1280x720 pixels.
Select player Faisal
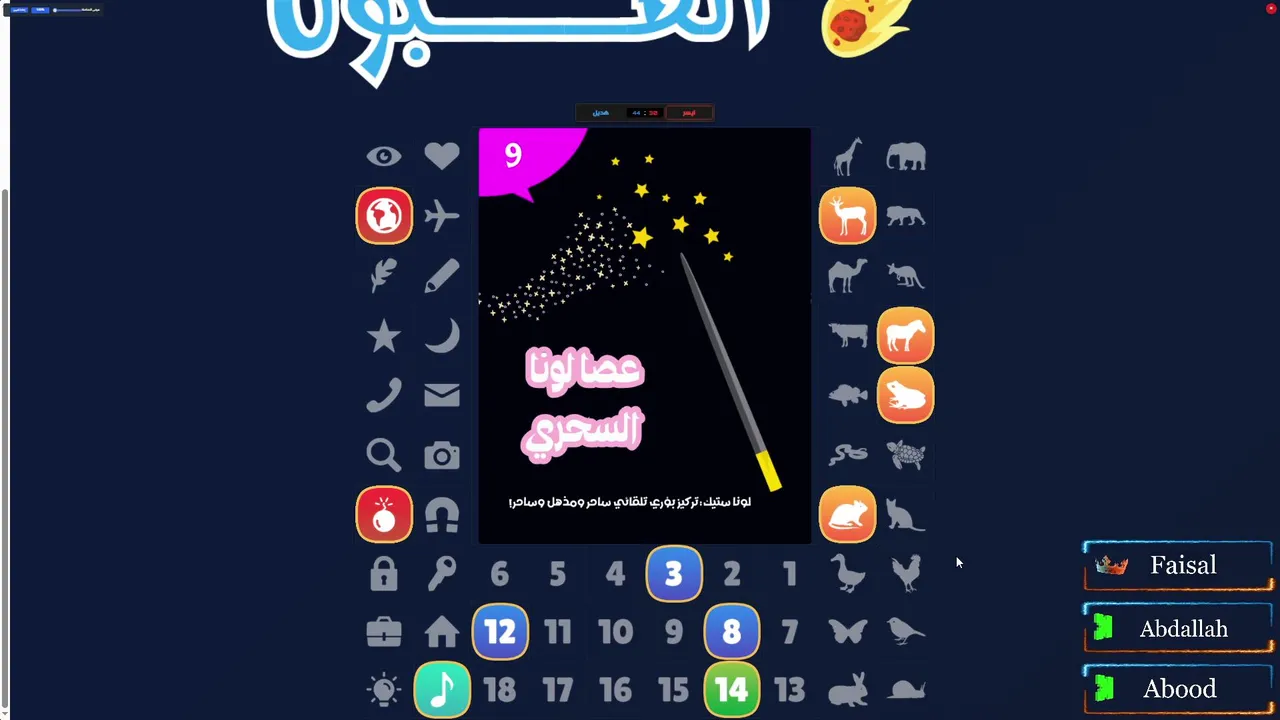pyautogui.click(x=1180, y=566)
